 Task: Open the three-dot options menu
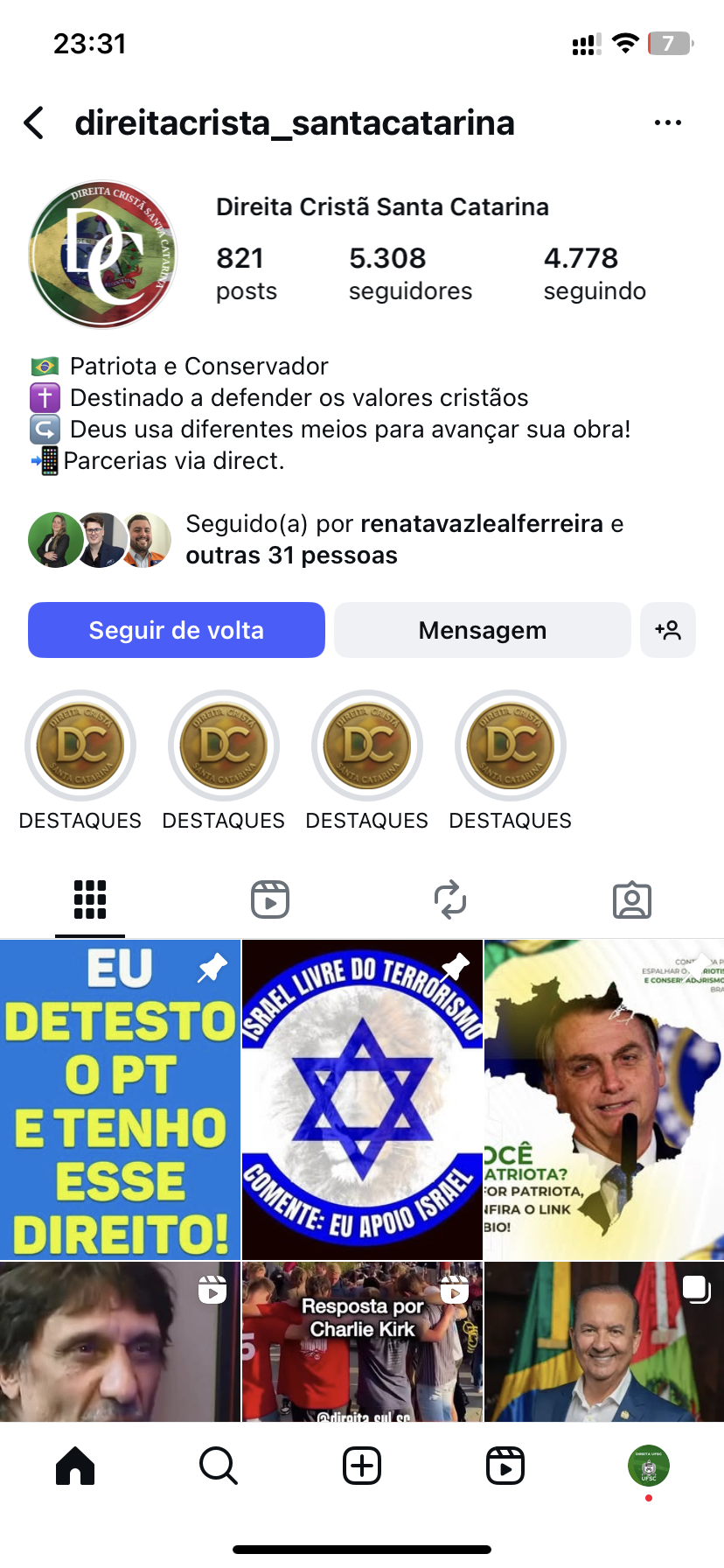667,123
